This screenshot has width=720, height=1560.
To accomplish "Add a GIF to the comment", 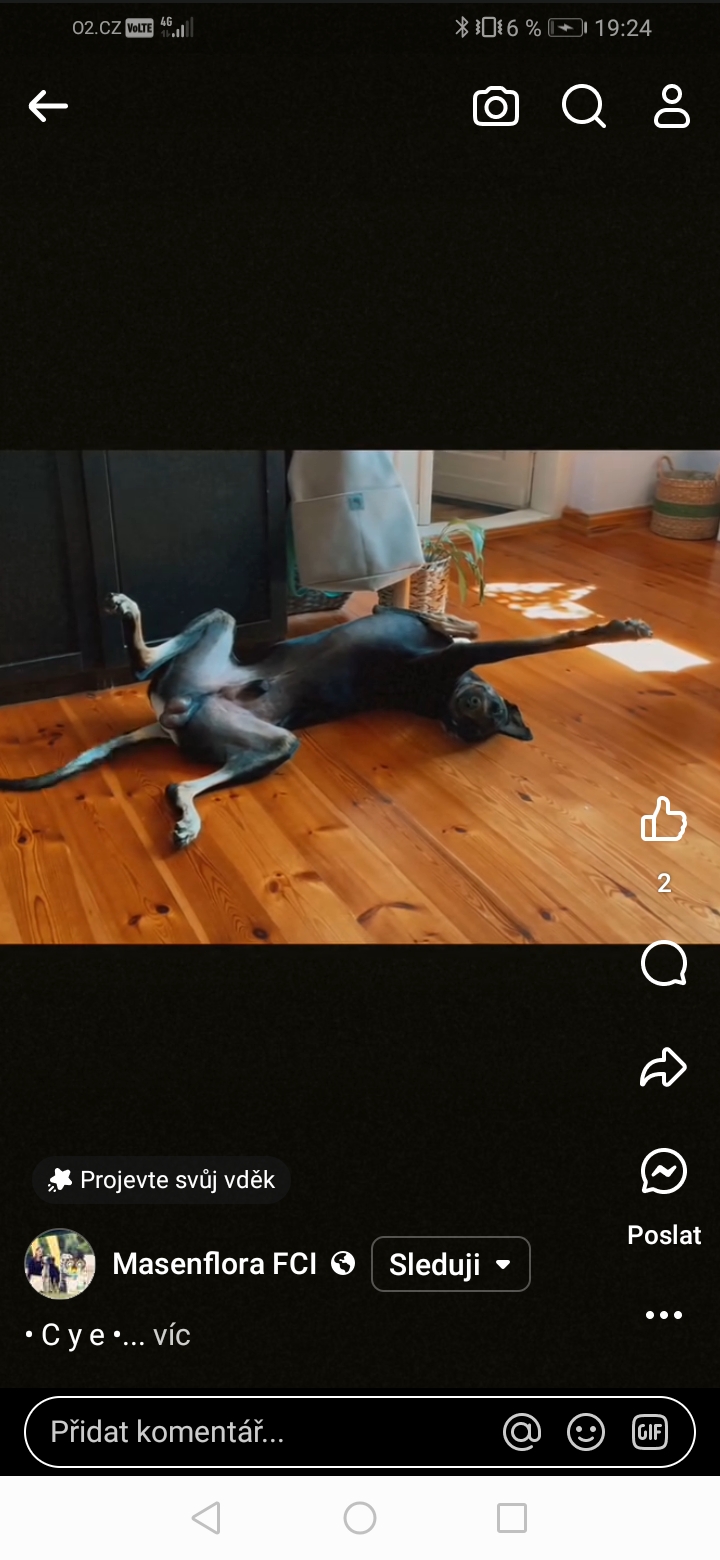I will (x=650, y=1432).
